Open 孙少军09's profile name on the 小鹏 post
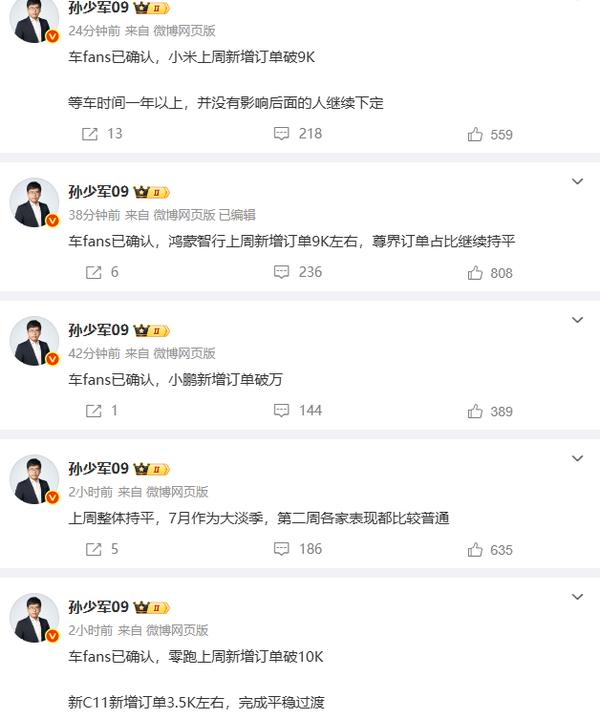This screenshot has width=600, height=719. 98,330
